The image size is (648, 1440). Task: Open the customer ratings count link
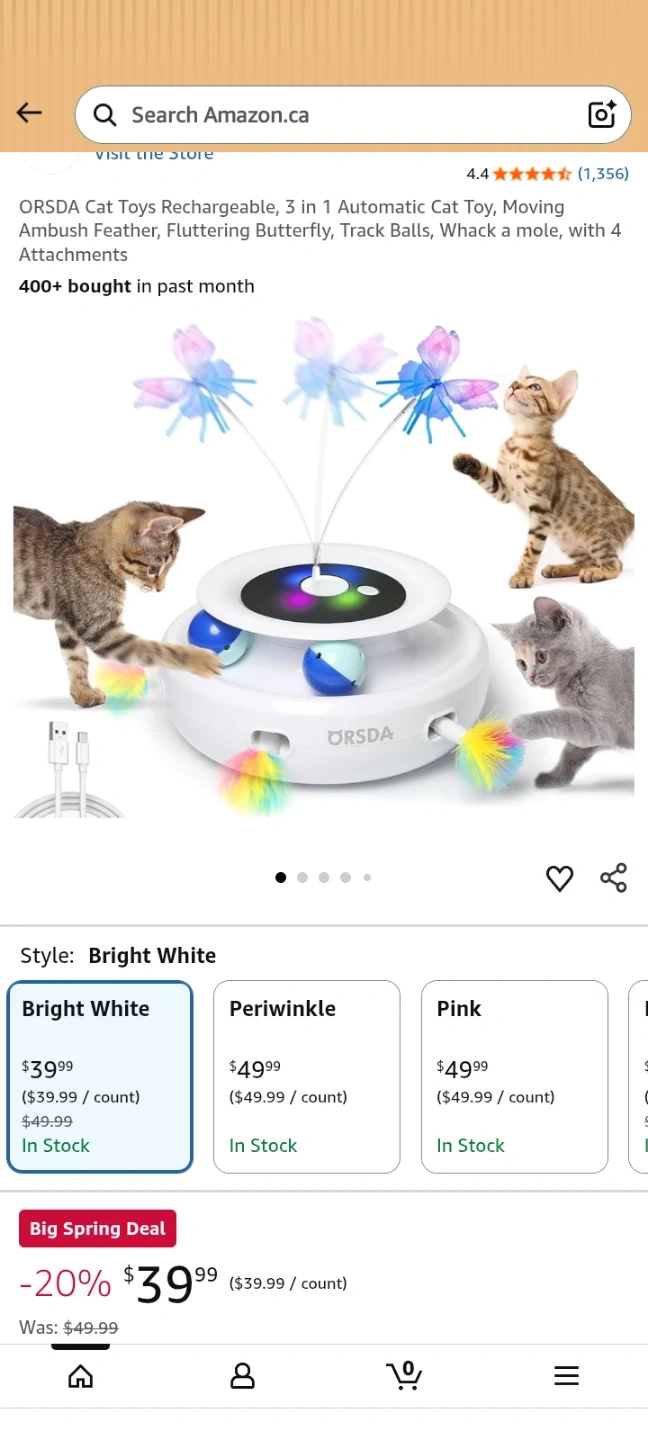[x=603, y=174]
